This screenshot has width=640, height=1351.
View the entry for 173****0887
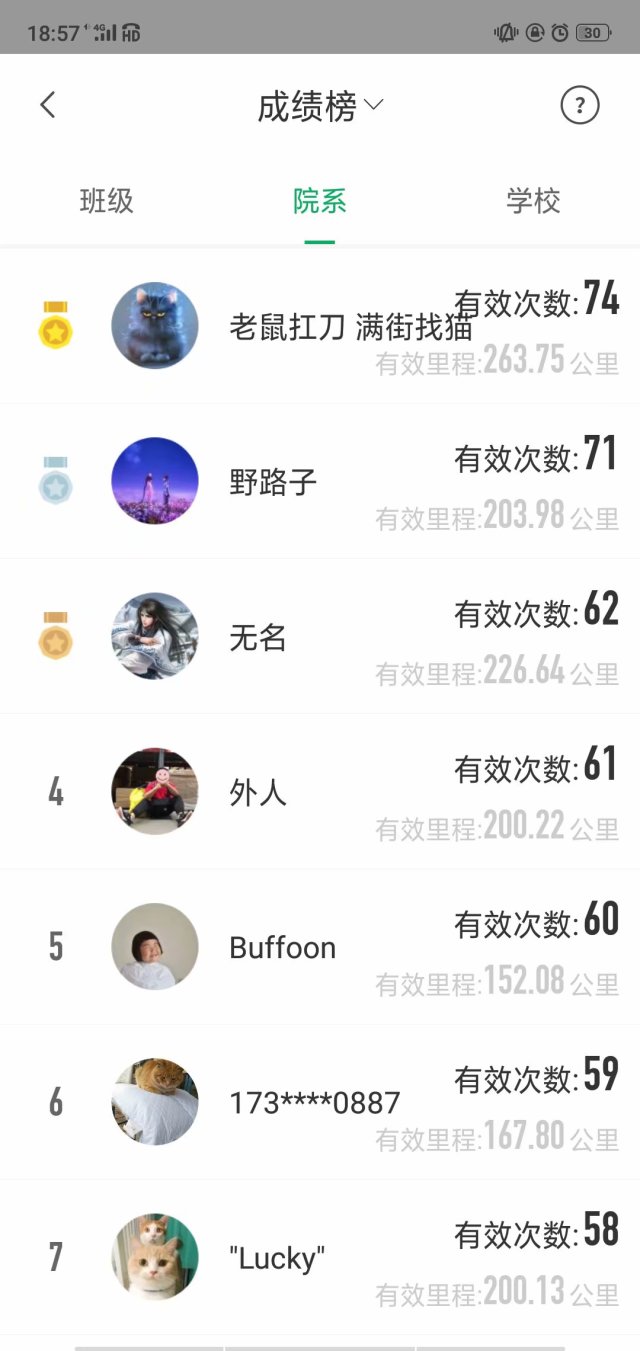tap(320, 1101)
